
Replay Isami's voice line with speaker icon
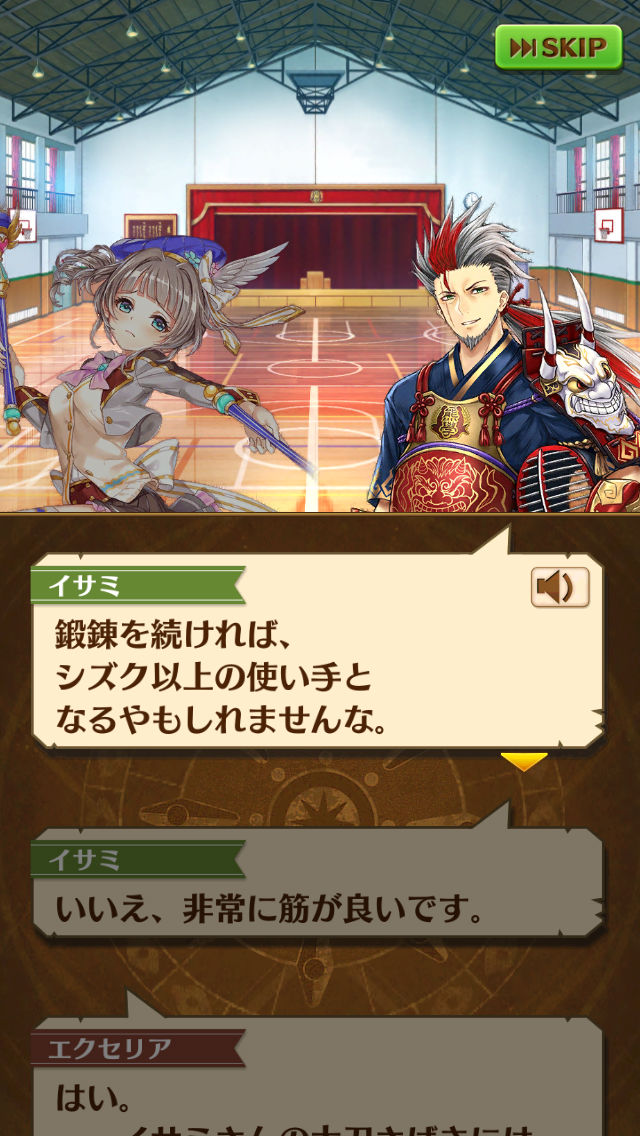(559, 588)
